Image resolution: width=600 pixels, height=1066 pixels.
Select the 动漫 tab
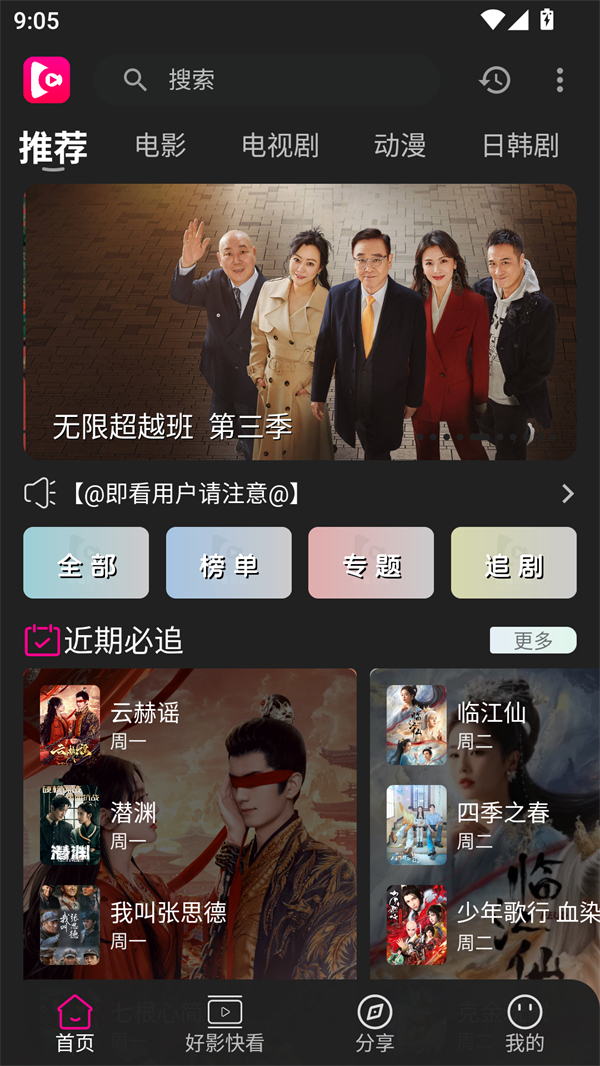pos(400,146)
